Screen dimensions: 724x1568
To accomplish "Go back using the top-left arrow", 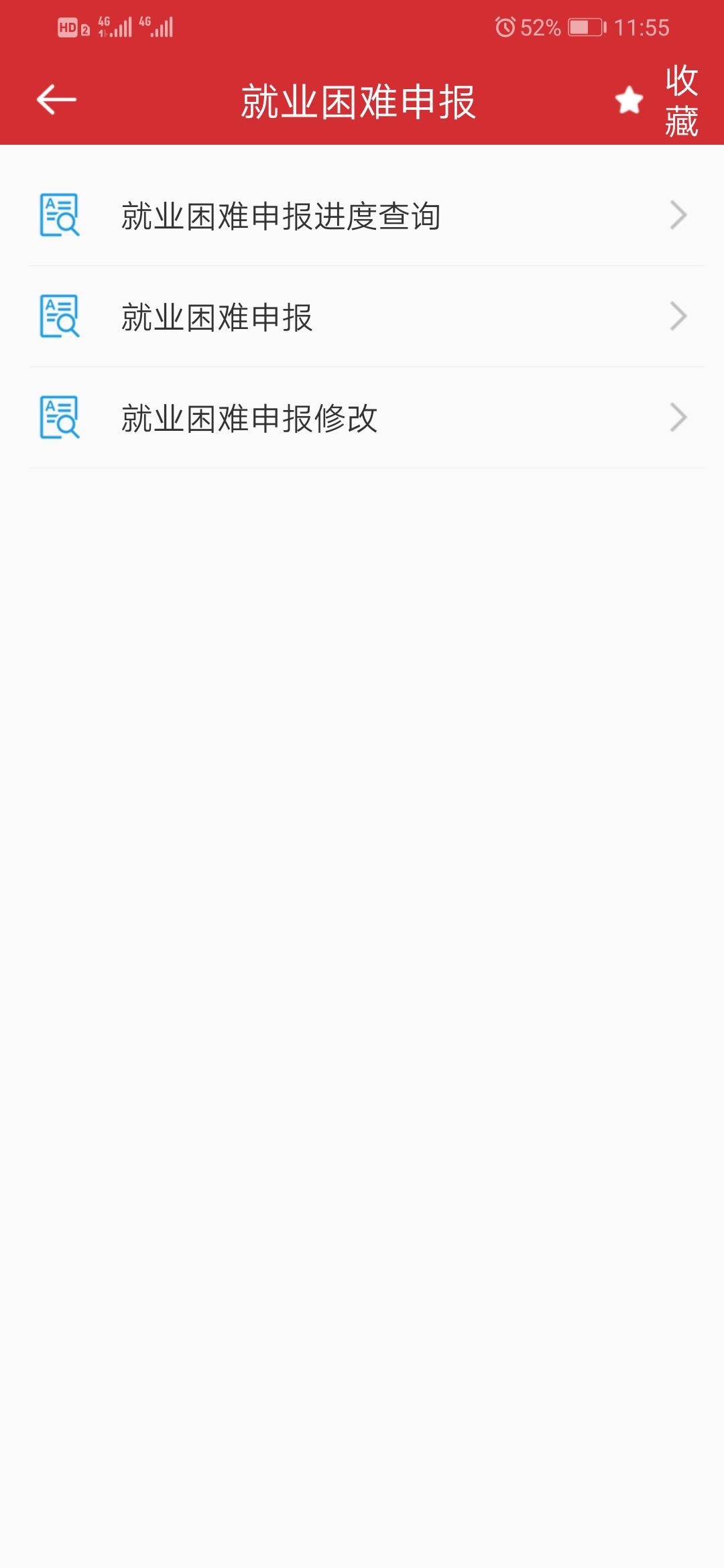I will (56, 101).
